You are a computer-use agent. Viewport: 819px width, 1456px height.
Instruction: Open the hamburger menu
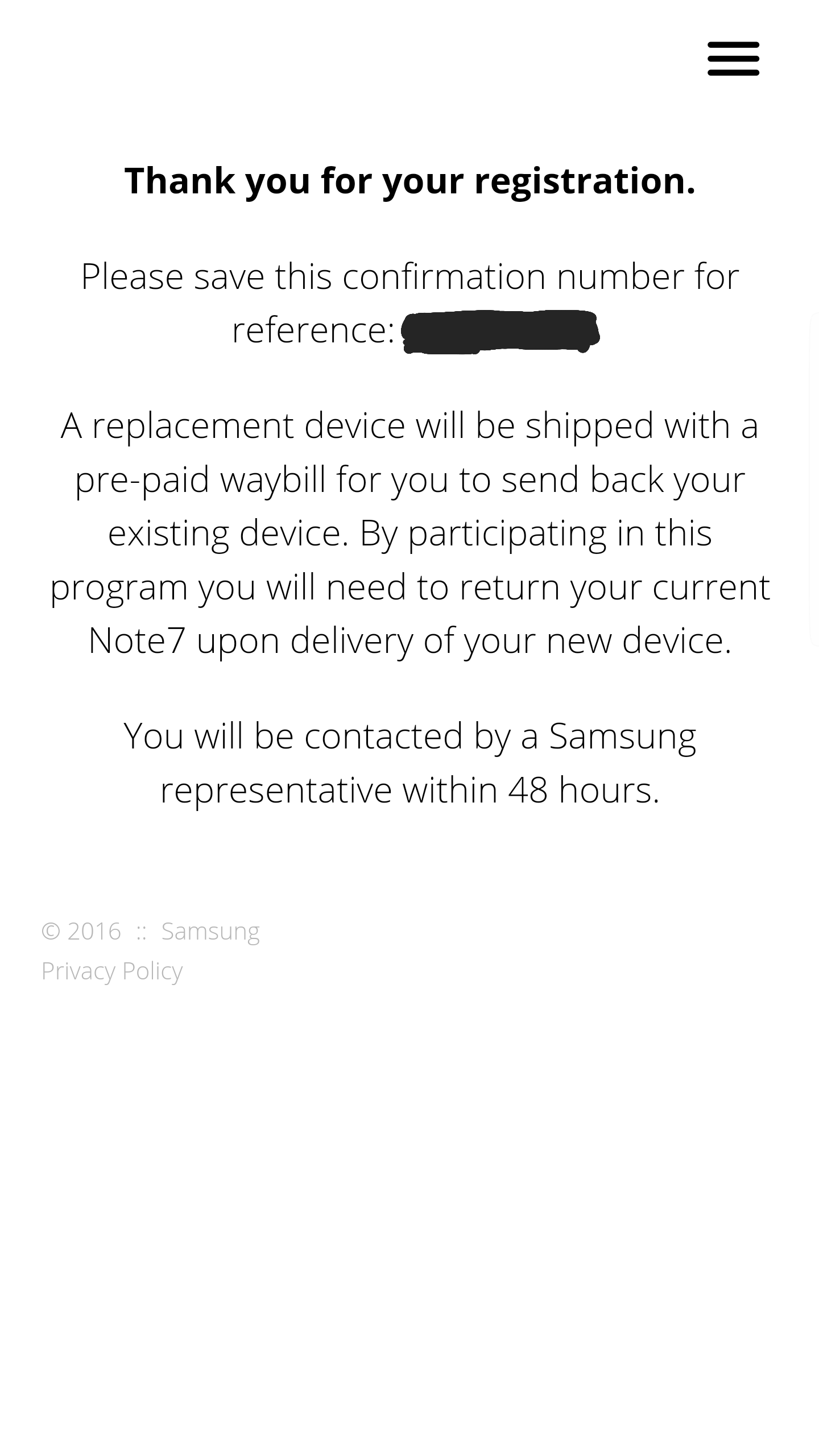point(733,59)
